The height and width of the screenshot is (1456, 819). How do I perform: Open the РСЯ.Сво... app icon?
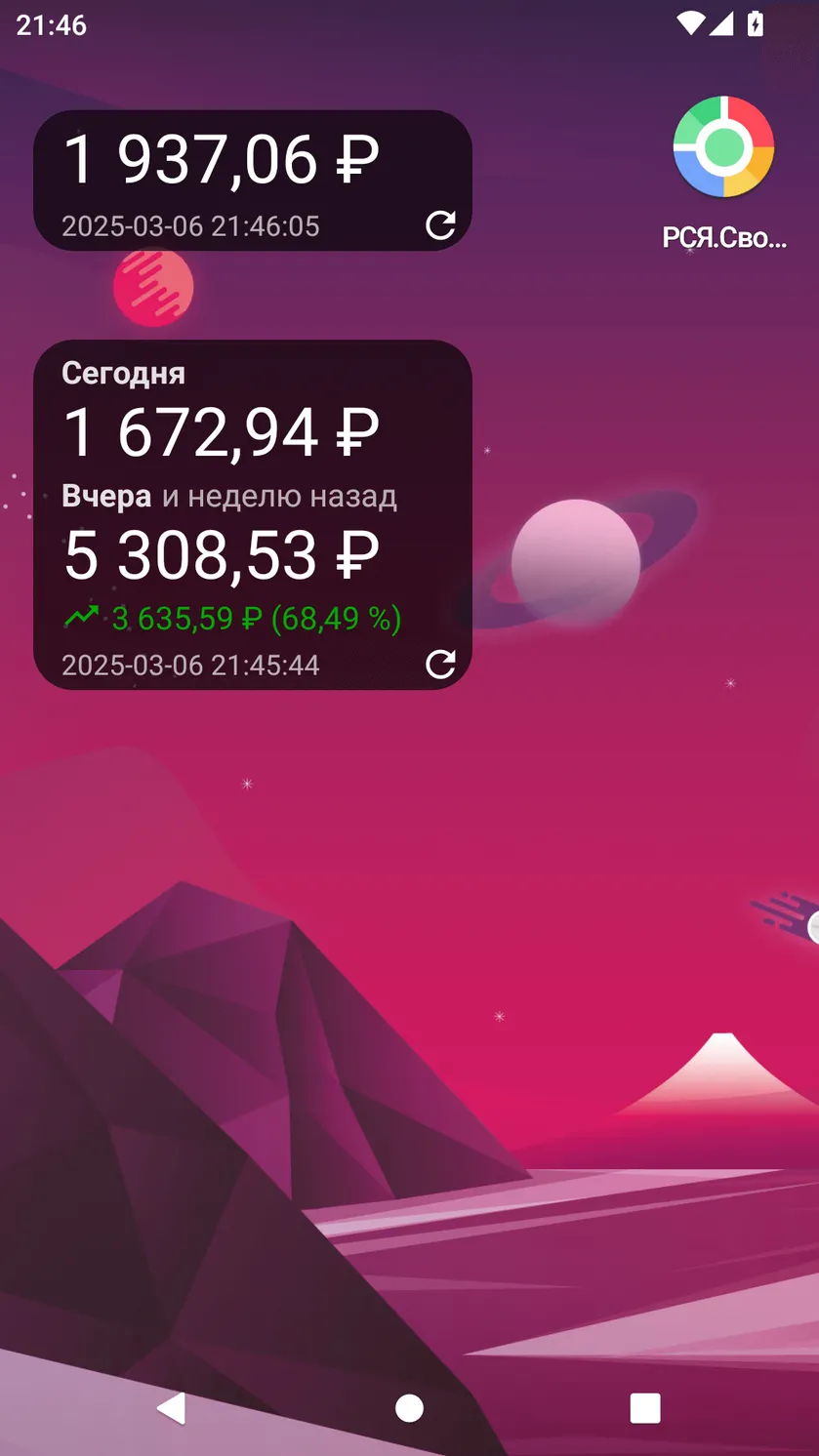tap(723, 171)
